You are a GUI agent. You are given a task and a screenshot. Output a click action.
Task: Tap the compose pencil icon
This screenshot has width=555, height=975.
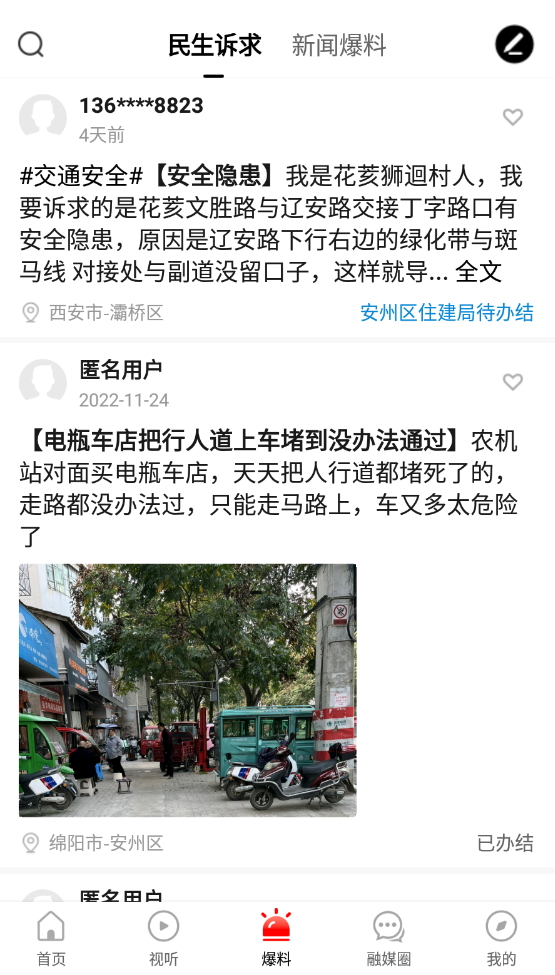tap(514, 44)
